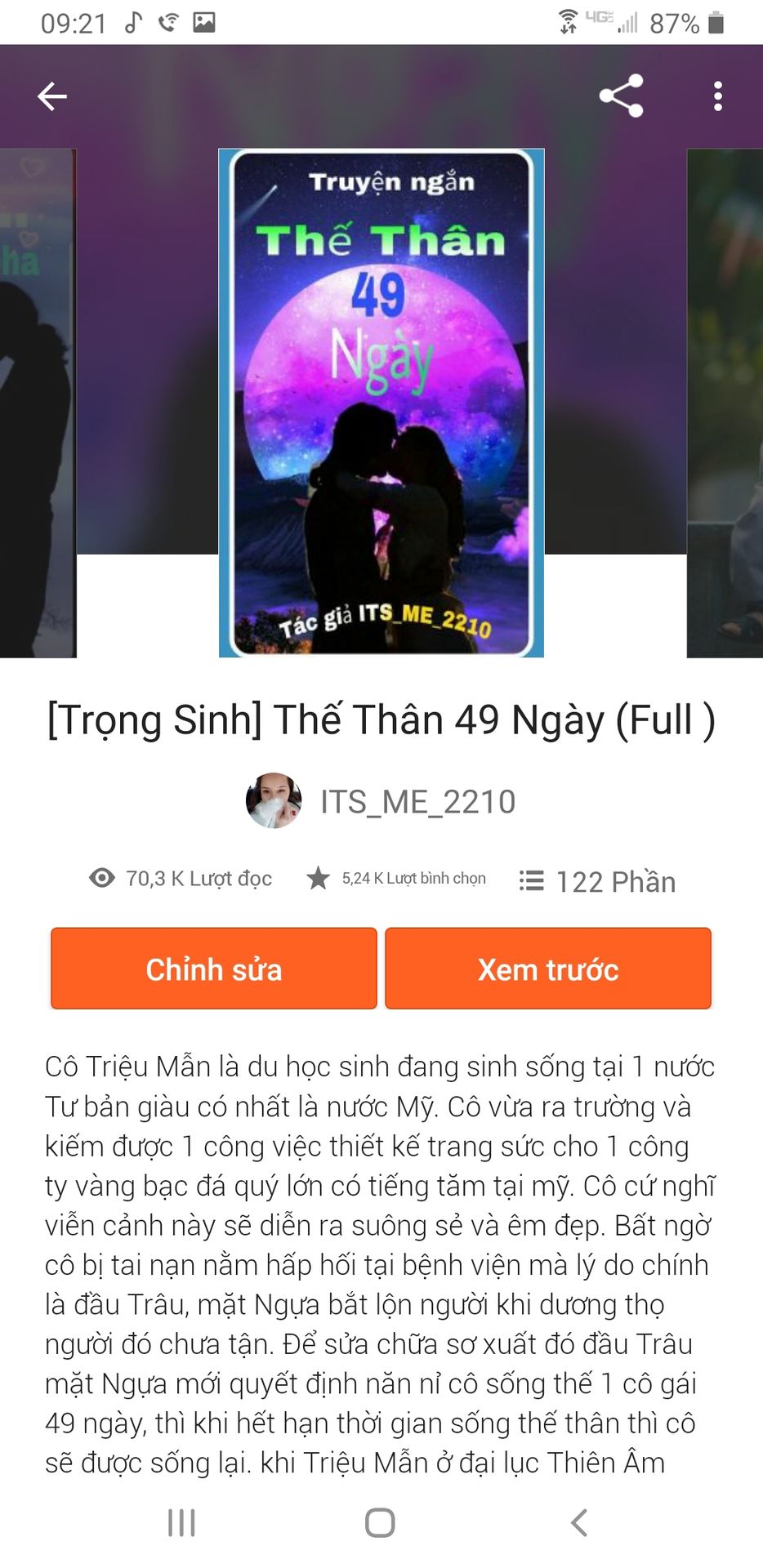Go to the system home screen
763x1568 pixels.
380,1522
